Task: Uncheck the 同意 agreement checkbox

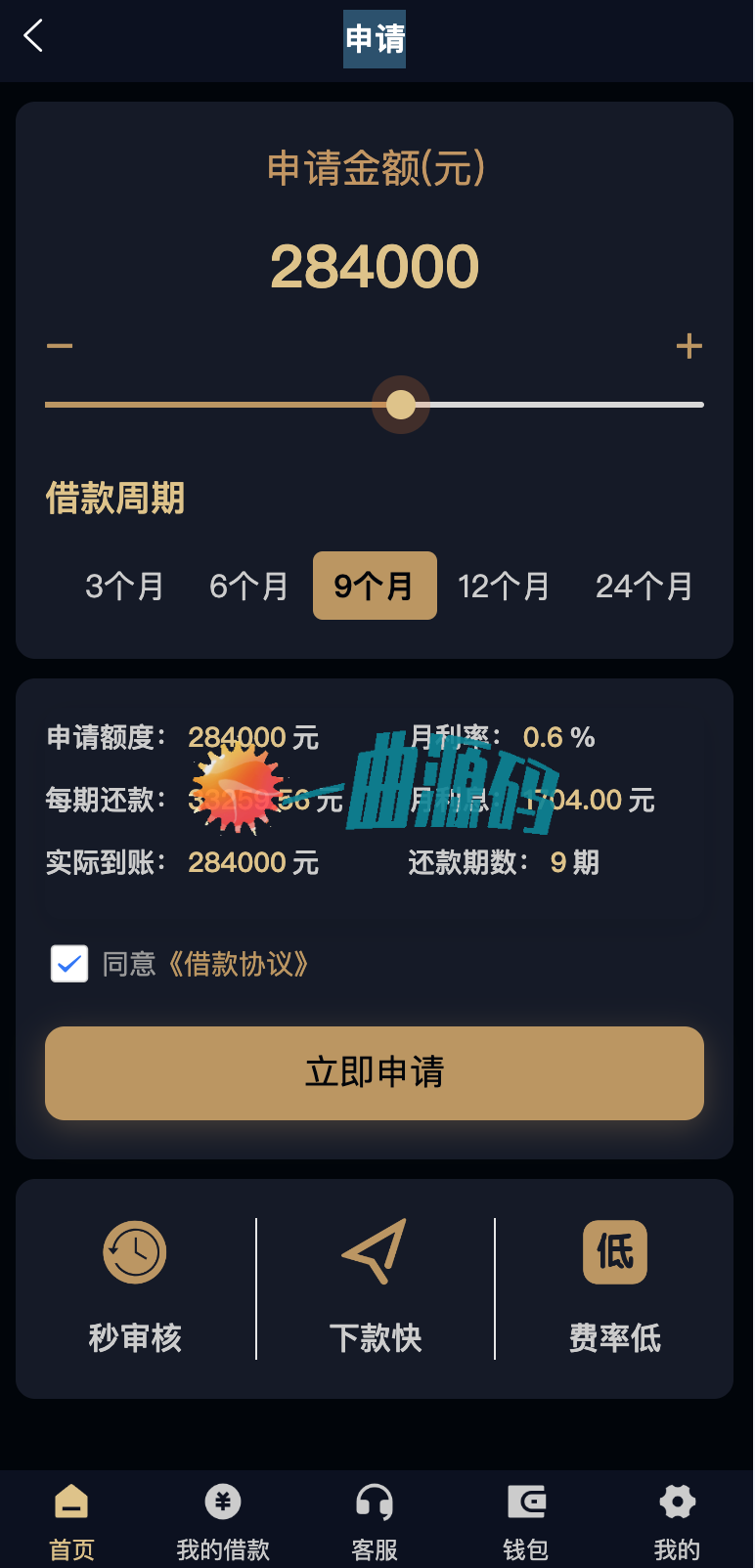Action: pos(69,964)
